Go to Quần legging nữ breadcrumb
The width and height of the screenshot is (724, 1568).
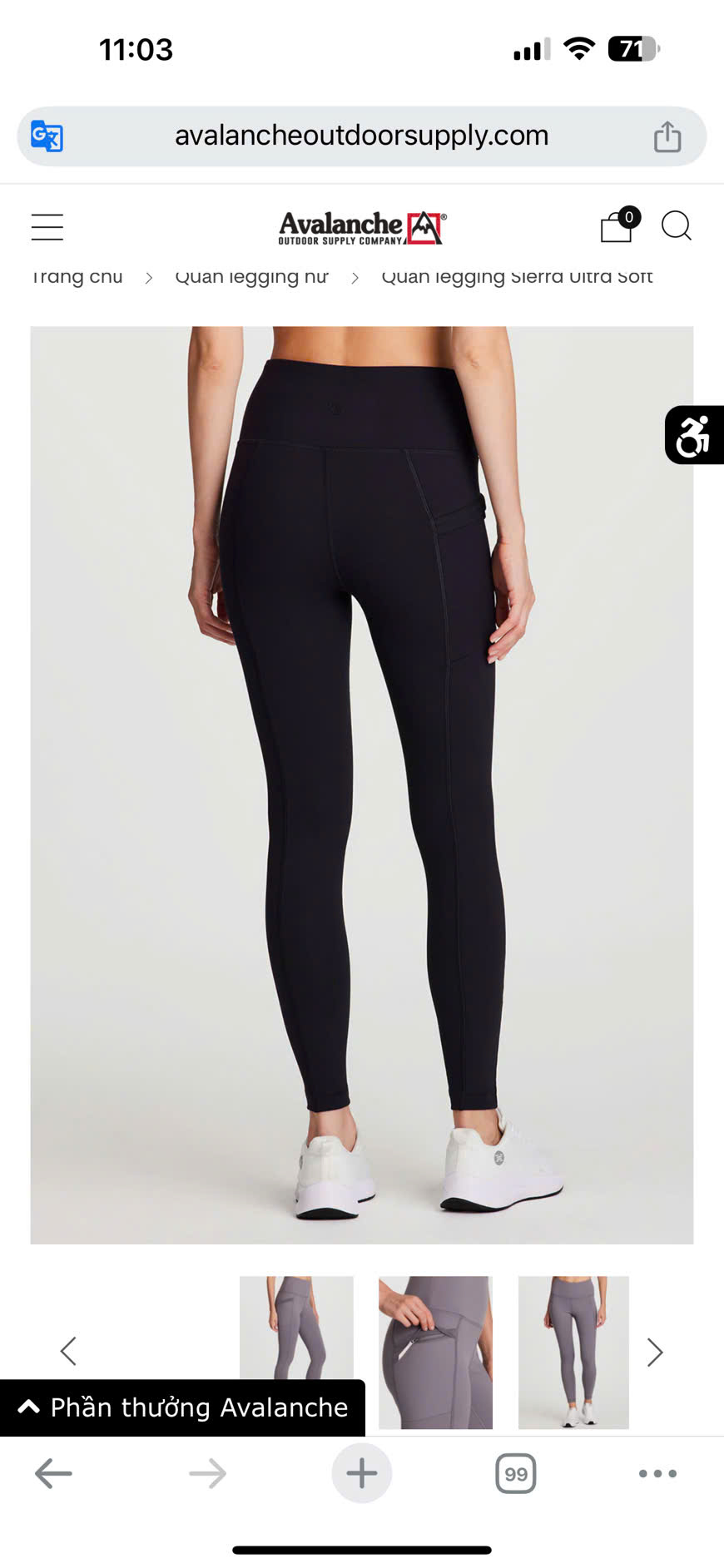(251, 277)
